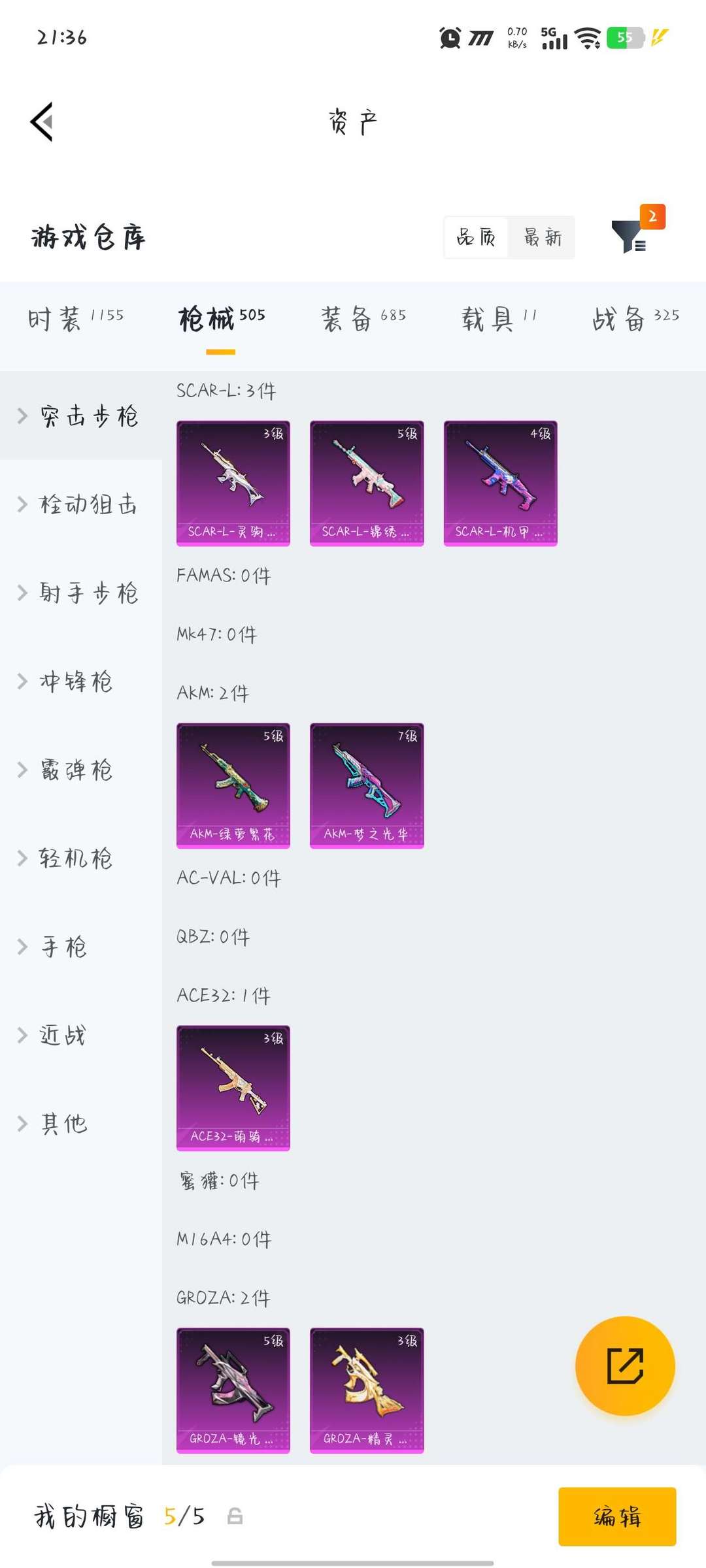Switch to the 载具 tab
The image size is (706, 1568).
pos(499,318)
